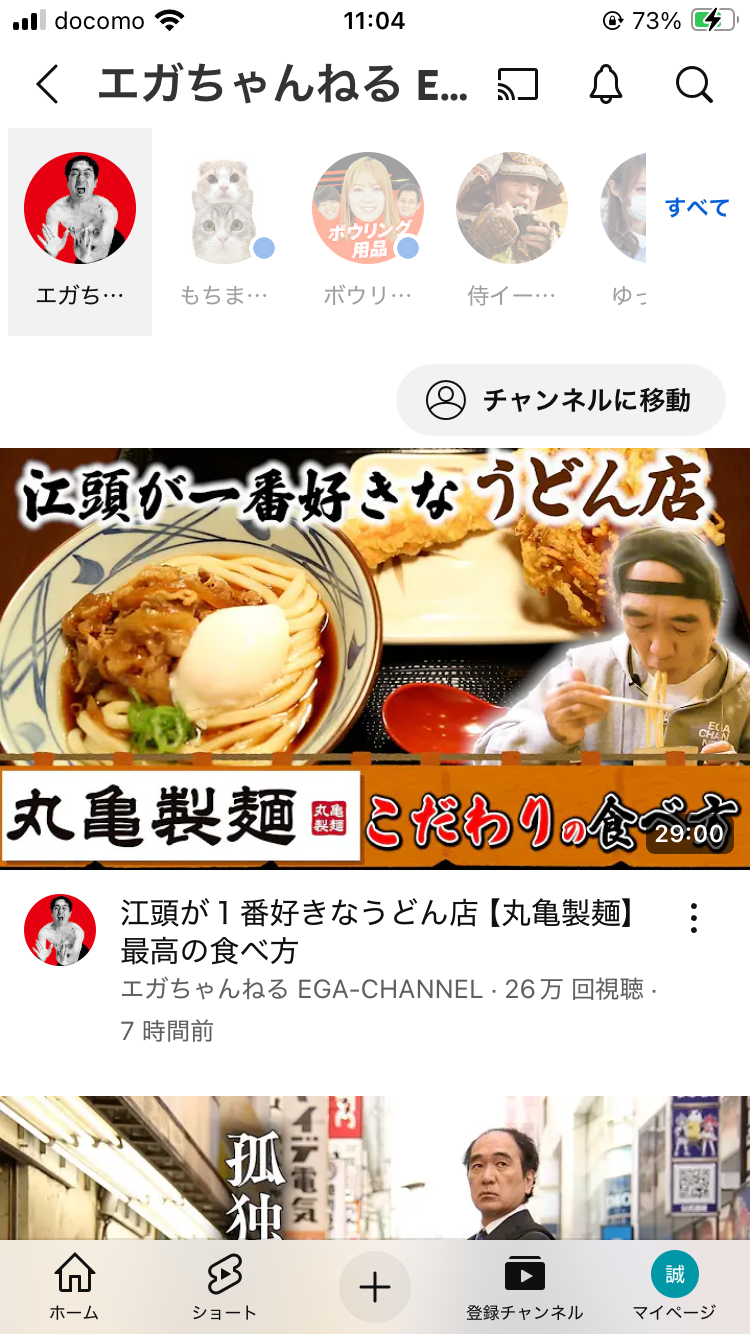Open the search magnifier
This screenshot has width=750, height=1334.
pyautogui.click(x=693, y=85)
